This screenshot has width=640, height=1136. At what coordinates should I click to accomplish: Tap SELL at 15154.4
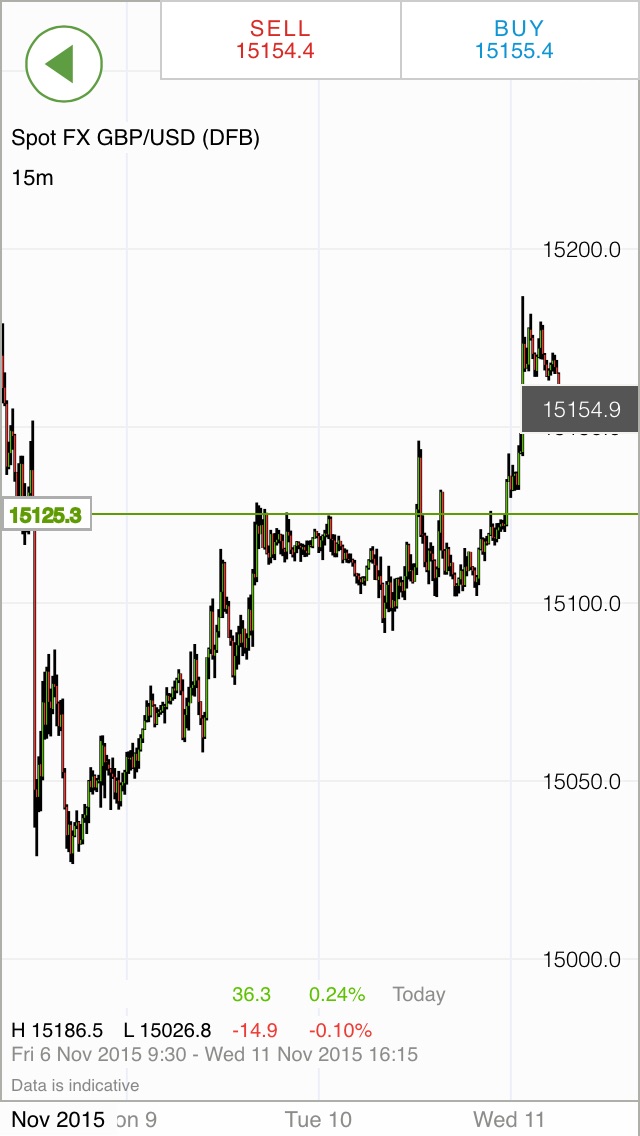pos(280,40)
